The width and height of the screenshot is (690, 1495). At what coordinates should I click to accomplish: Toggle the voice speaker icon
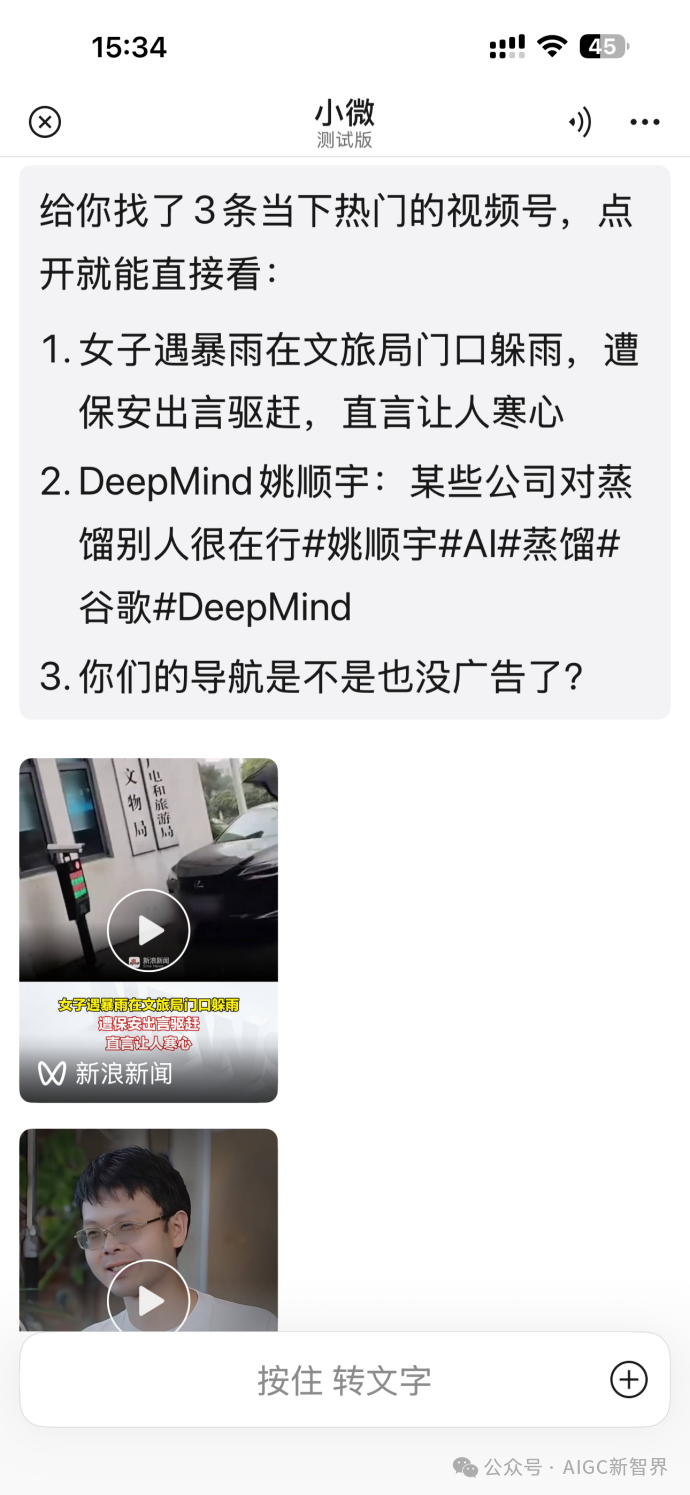[x=580, y=122]
